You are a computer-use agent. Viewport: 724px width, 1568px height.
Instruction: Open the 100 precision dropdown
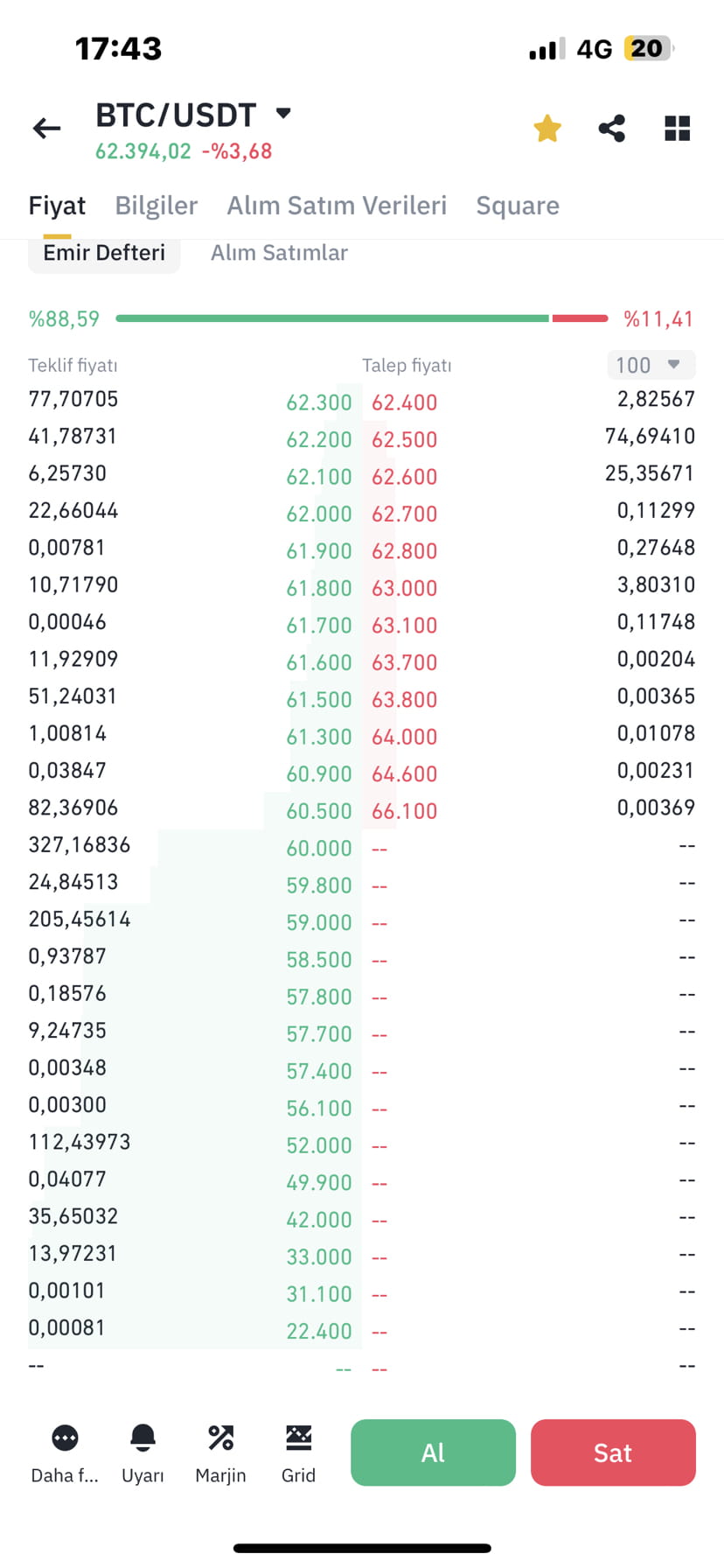click(x=651, y=365)
